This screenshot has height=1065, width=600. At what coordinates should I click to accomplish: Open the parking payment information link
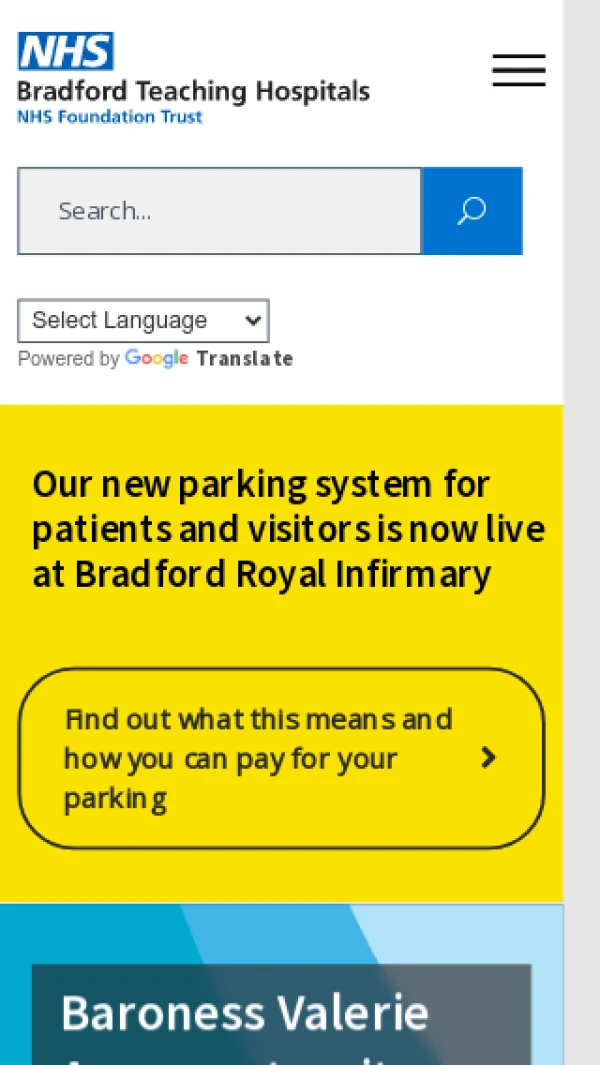coord(281,758)
